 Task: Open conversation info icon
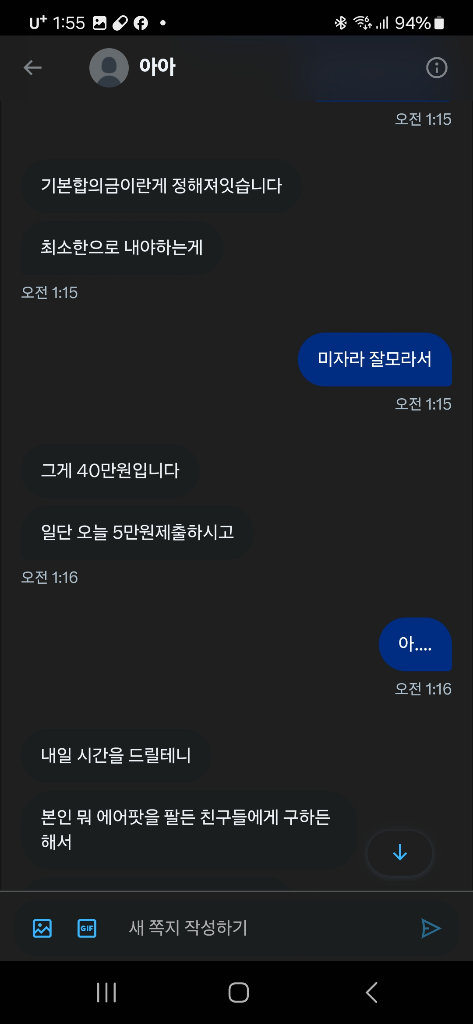(x=436, y=67)
